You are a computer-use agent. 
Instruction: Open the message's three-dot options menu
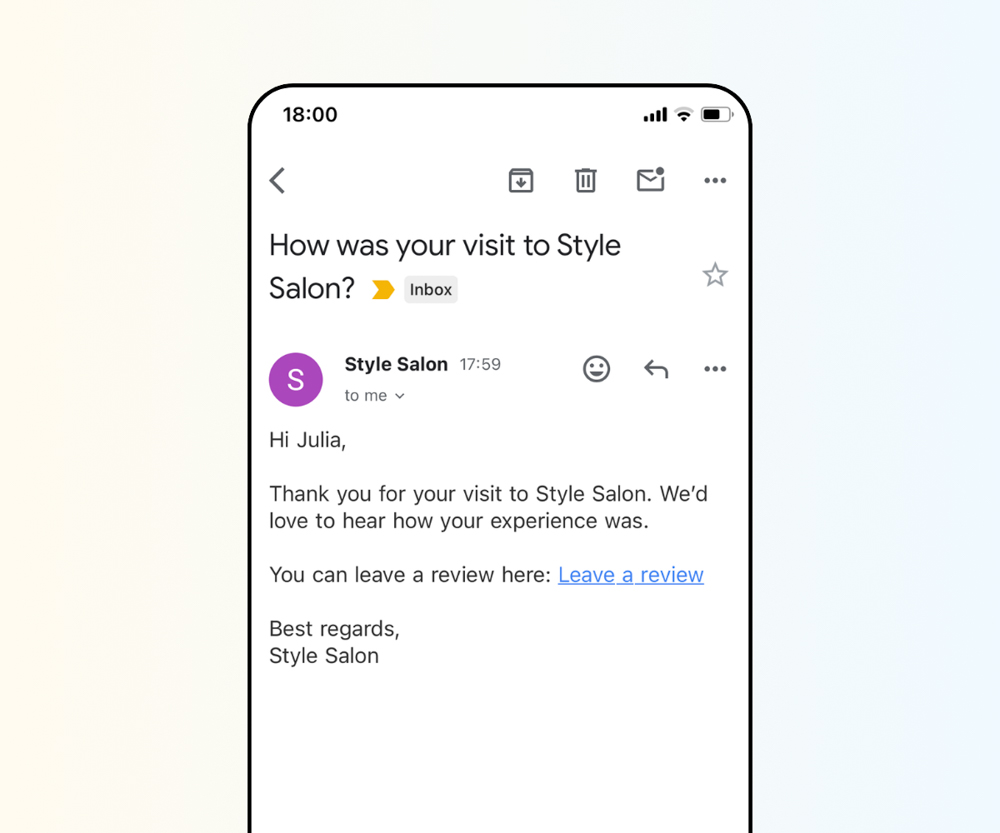point(715,369)
